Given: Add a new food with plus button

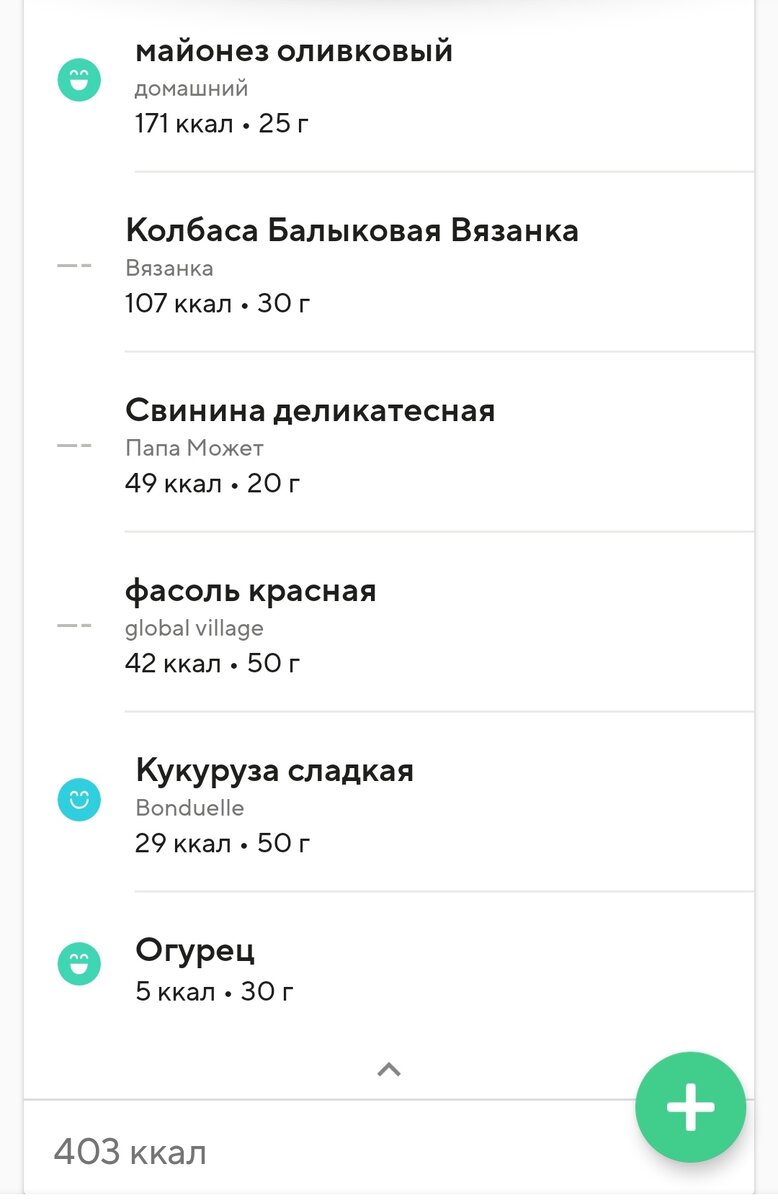Looking at the screenshot, I should click(x=690, y=1107).
